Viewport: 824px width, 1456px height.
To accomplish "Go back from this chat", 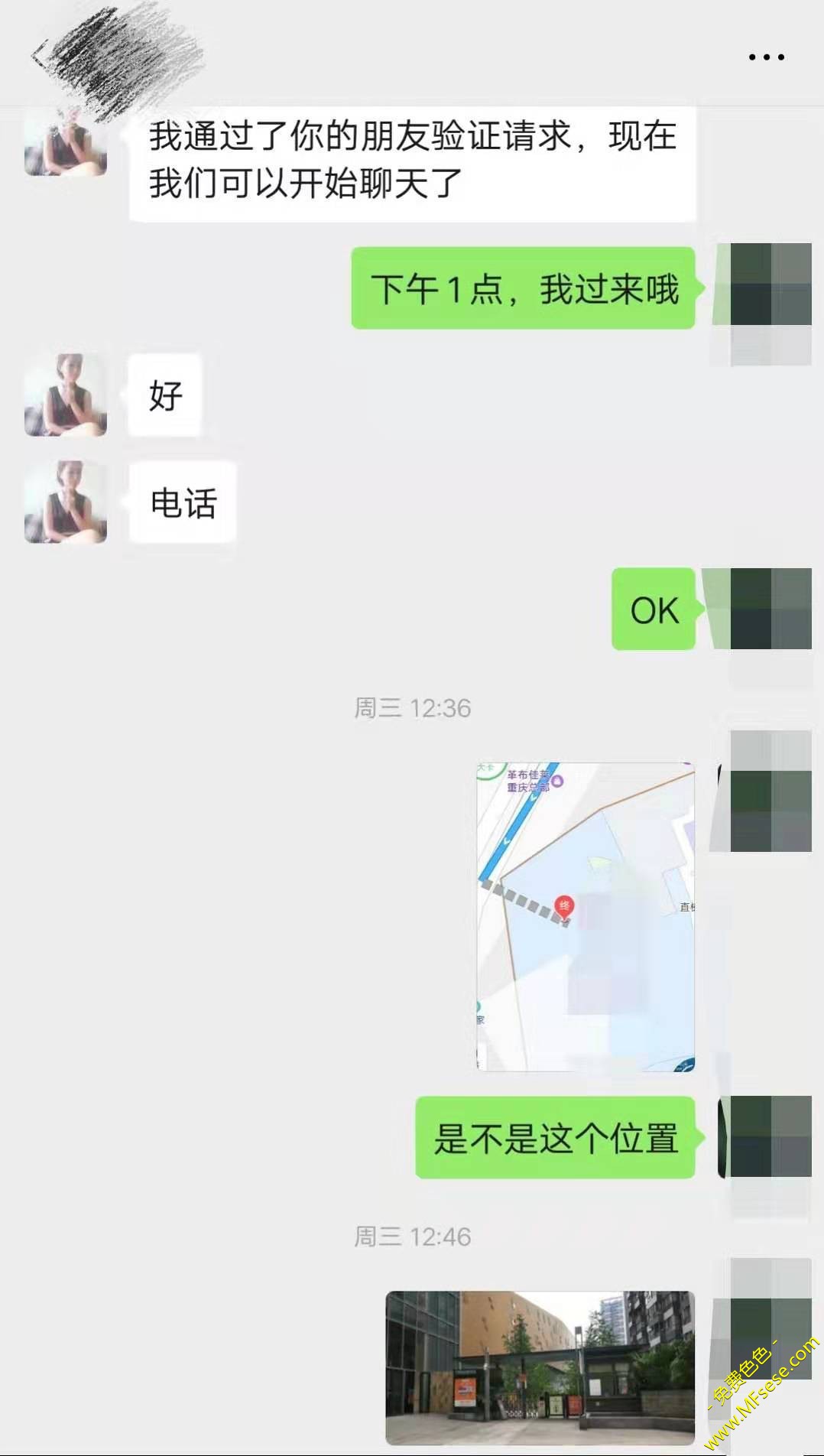I will [x=38, y=56].
